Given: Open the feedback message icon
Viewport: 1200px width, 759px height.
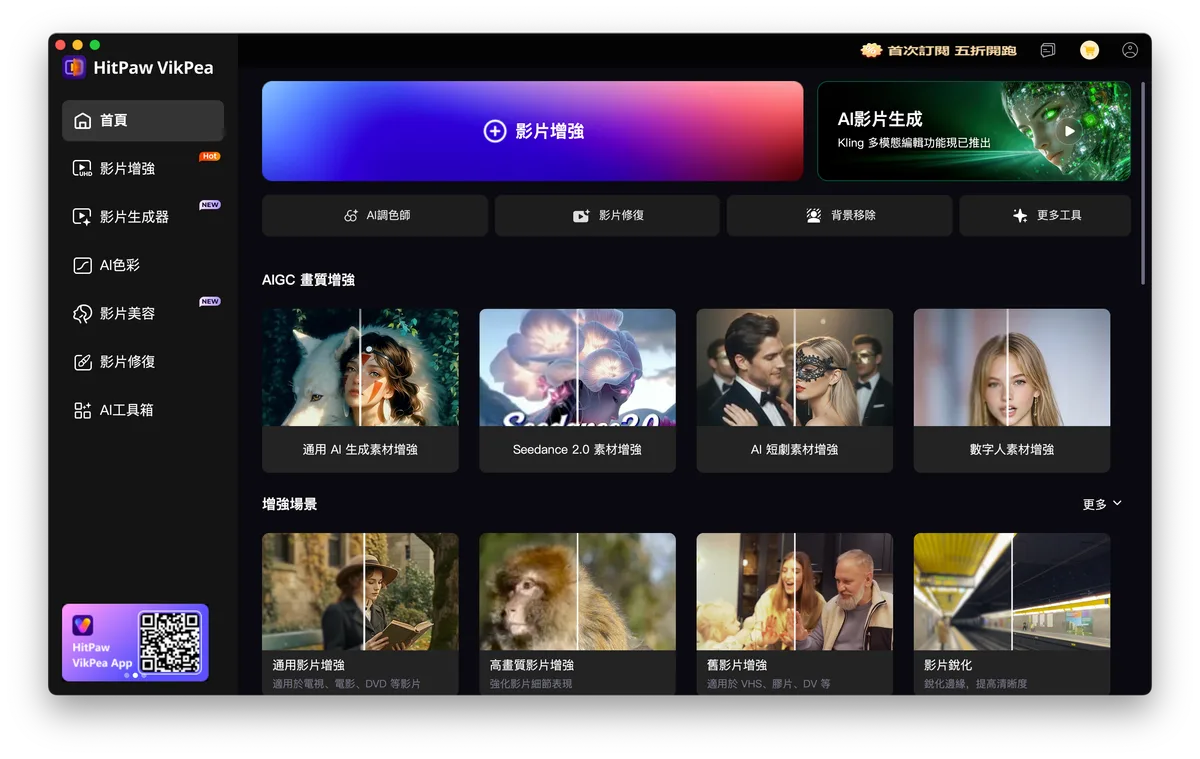Looking at the screenshot, I should pyautogui.click(x=1047, y=50).
